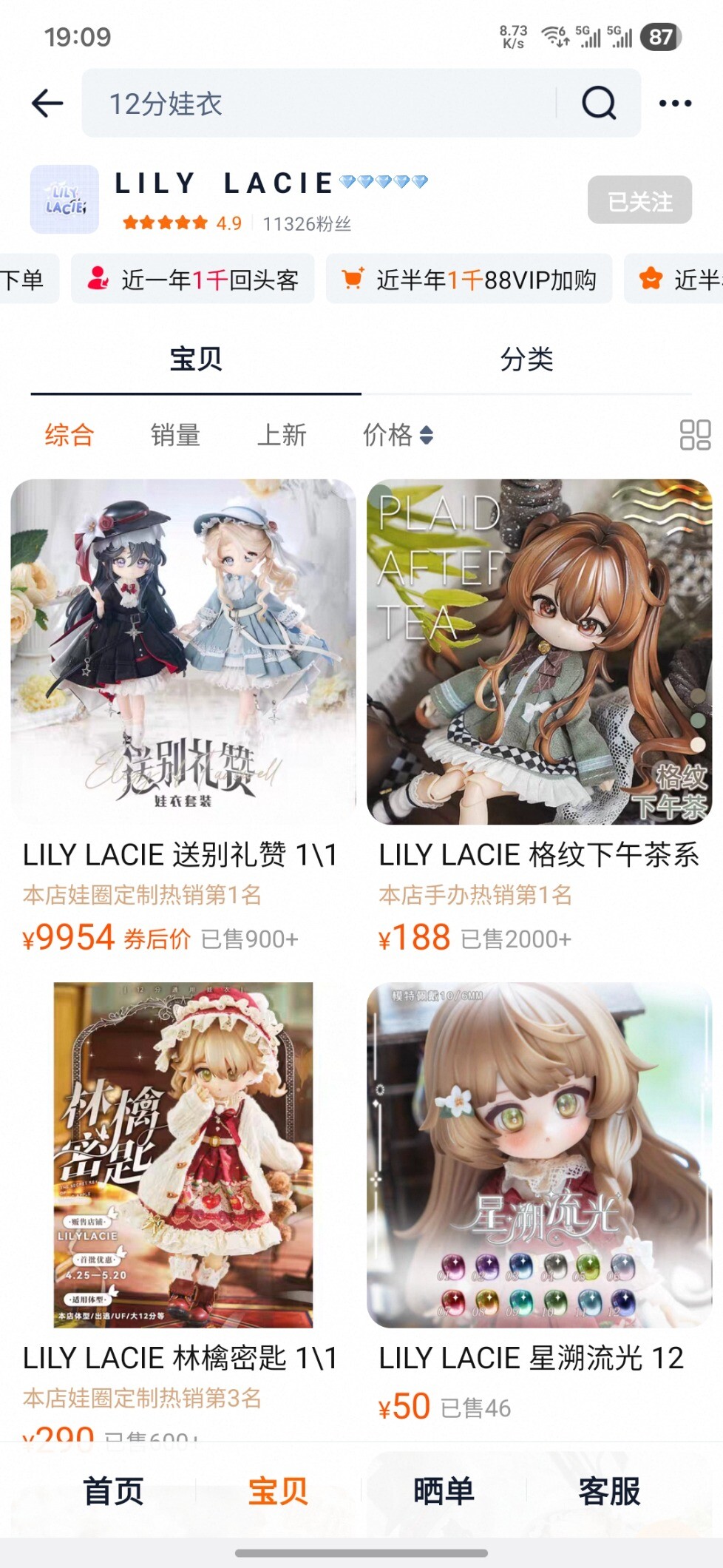The width and height of the screenshot is (723, 1568).
Task: Switch to the 客服 bottom tab
Action: [609, 1491]
